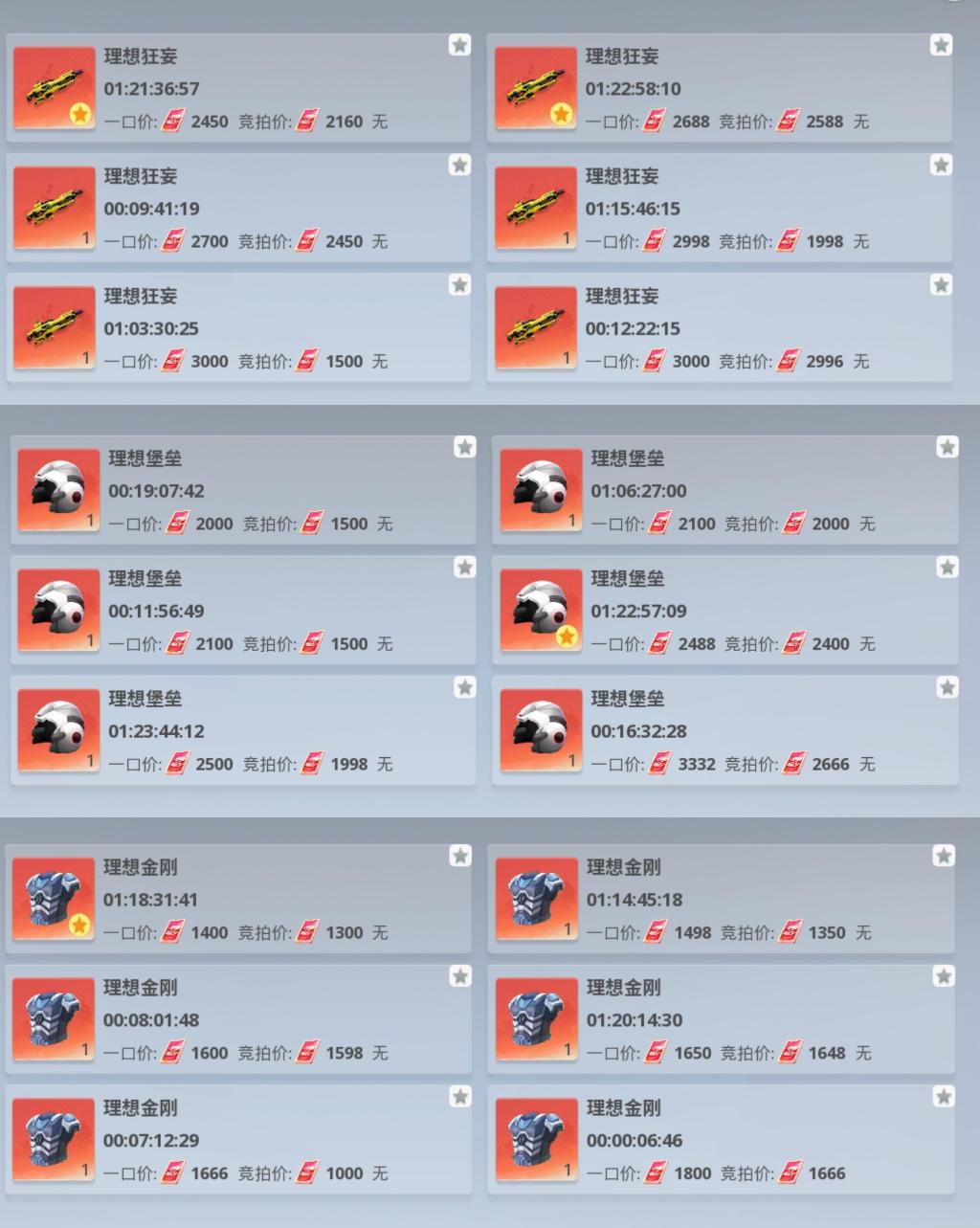The height and width of the screenshot is (1228, 980).
Task: Click the currency icon beside 一口价 2450
Action: 174,122
